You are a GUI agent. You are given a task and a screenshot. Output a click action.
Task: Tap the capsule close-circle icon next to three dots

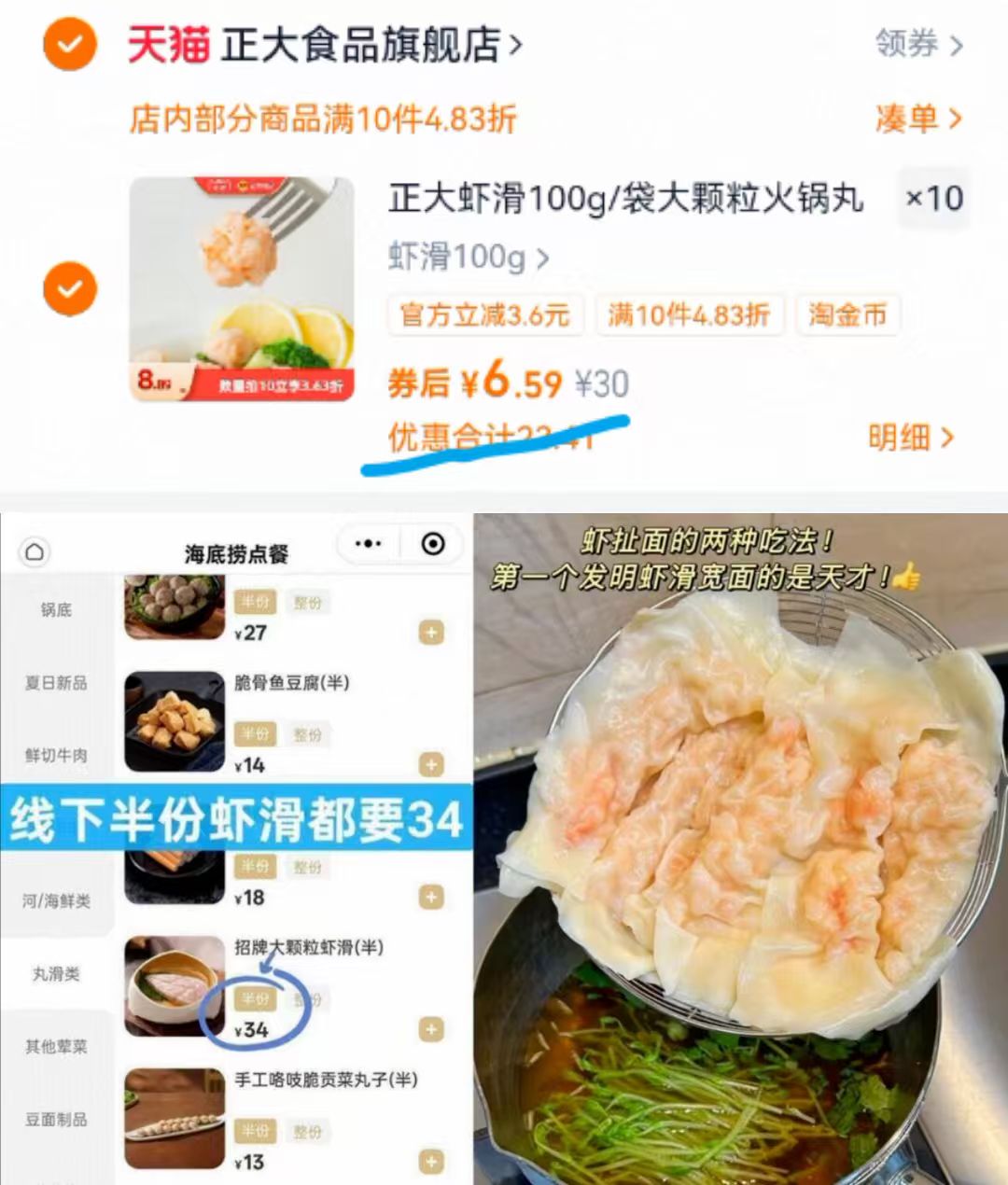pyautogui.click(x=431, y=544)
